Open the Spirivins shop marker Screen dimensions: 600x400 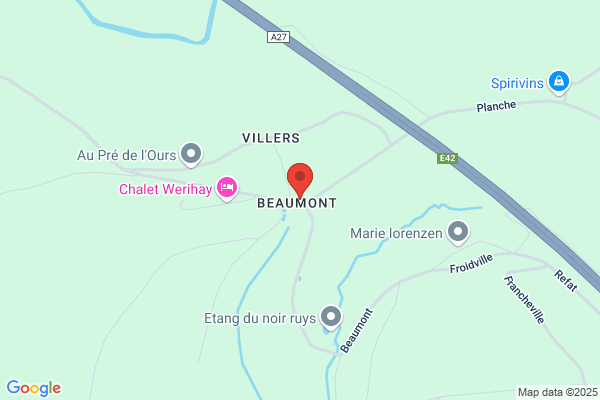(559, 82)
